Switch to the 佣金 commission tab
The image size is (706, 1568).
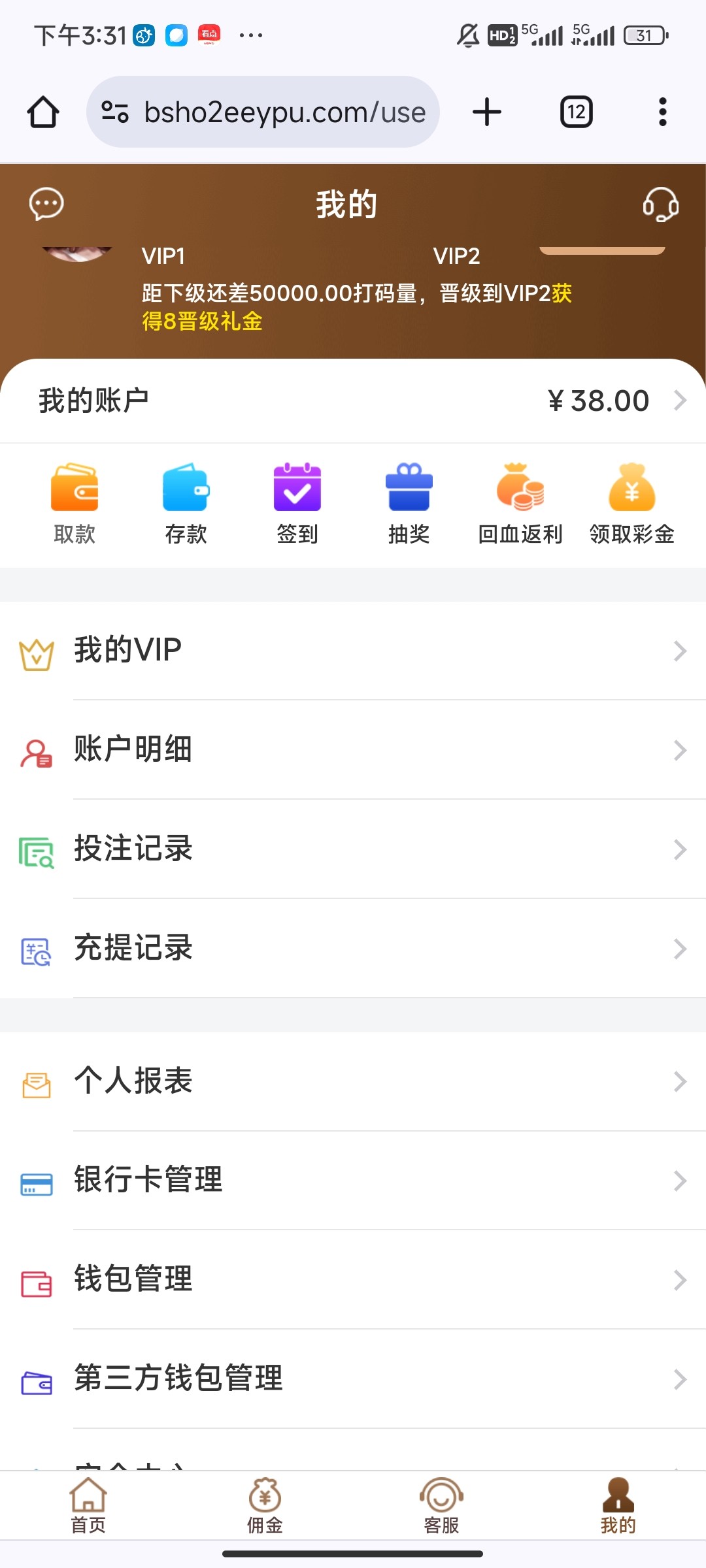(x=265, y=1507)
